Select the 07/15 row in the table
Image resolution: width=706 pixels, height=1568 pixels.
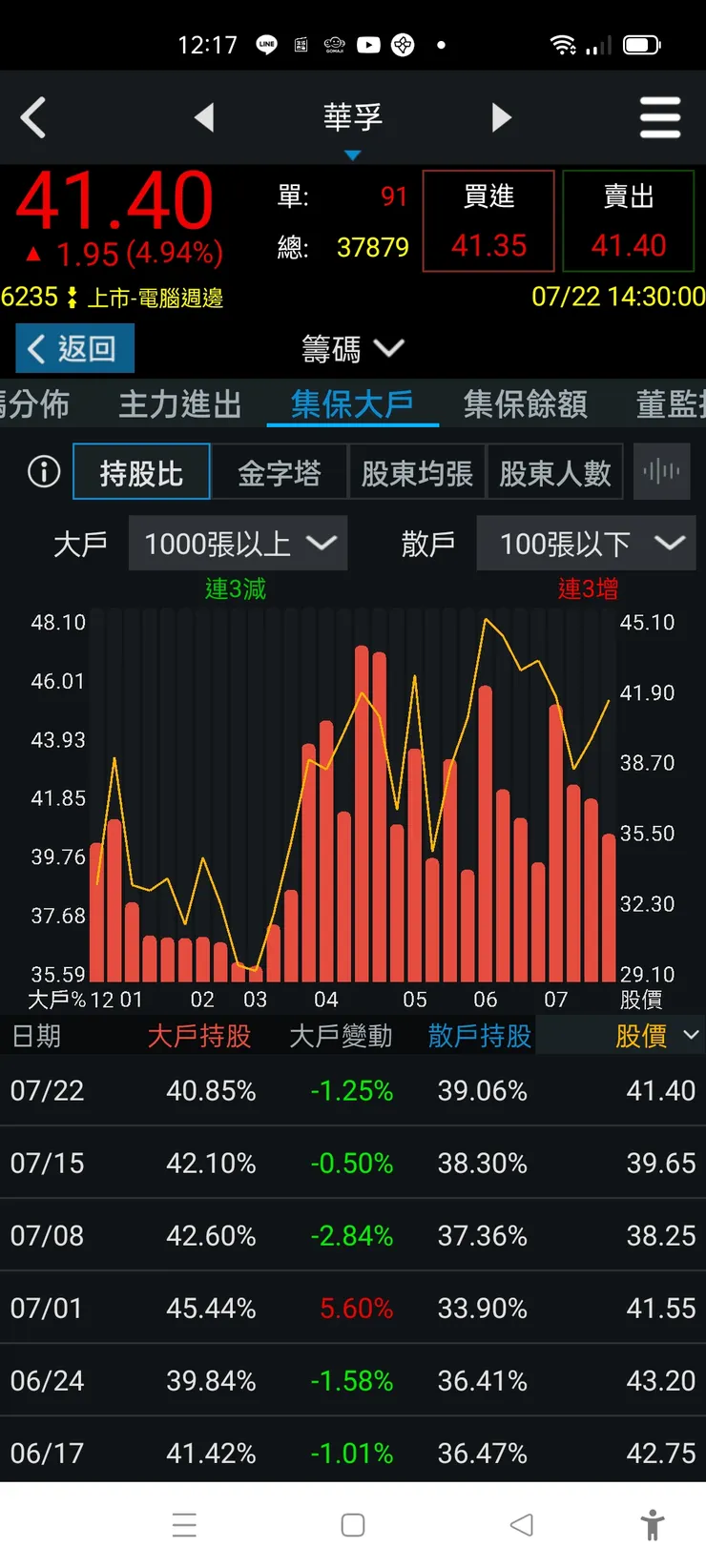pyautogui.click(x=353, y=1163)
